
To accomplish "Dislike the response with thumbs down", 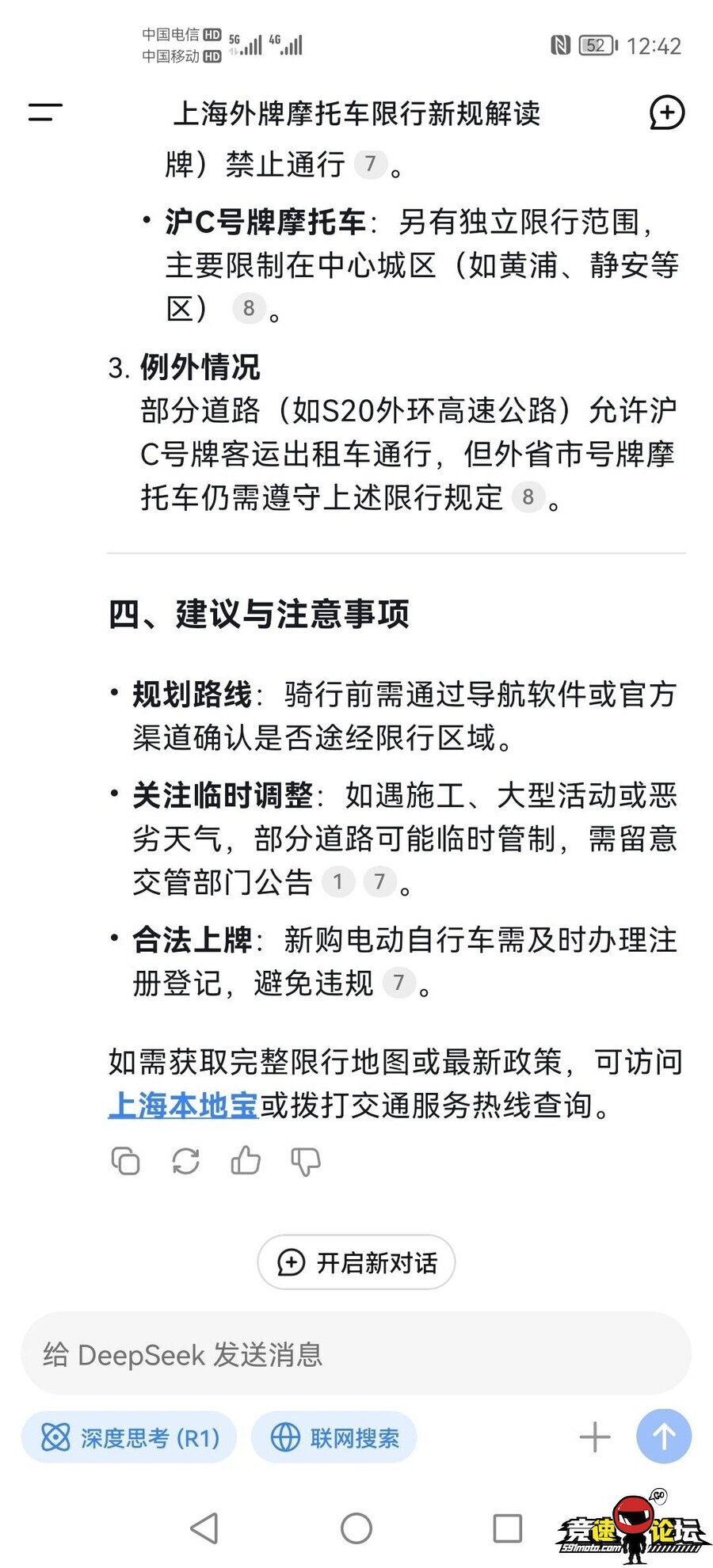I will pos(306,1162).
